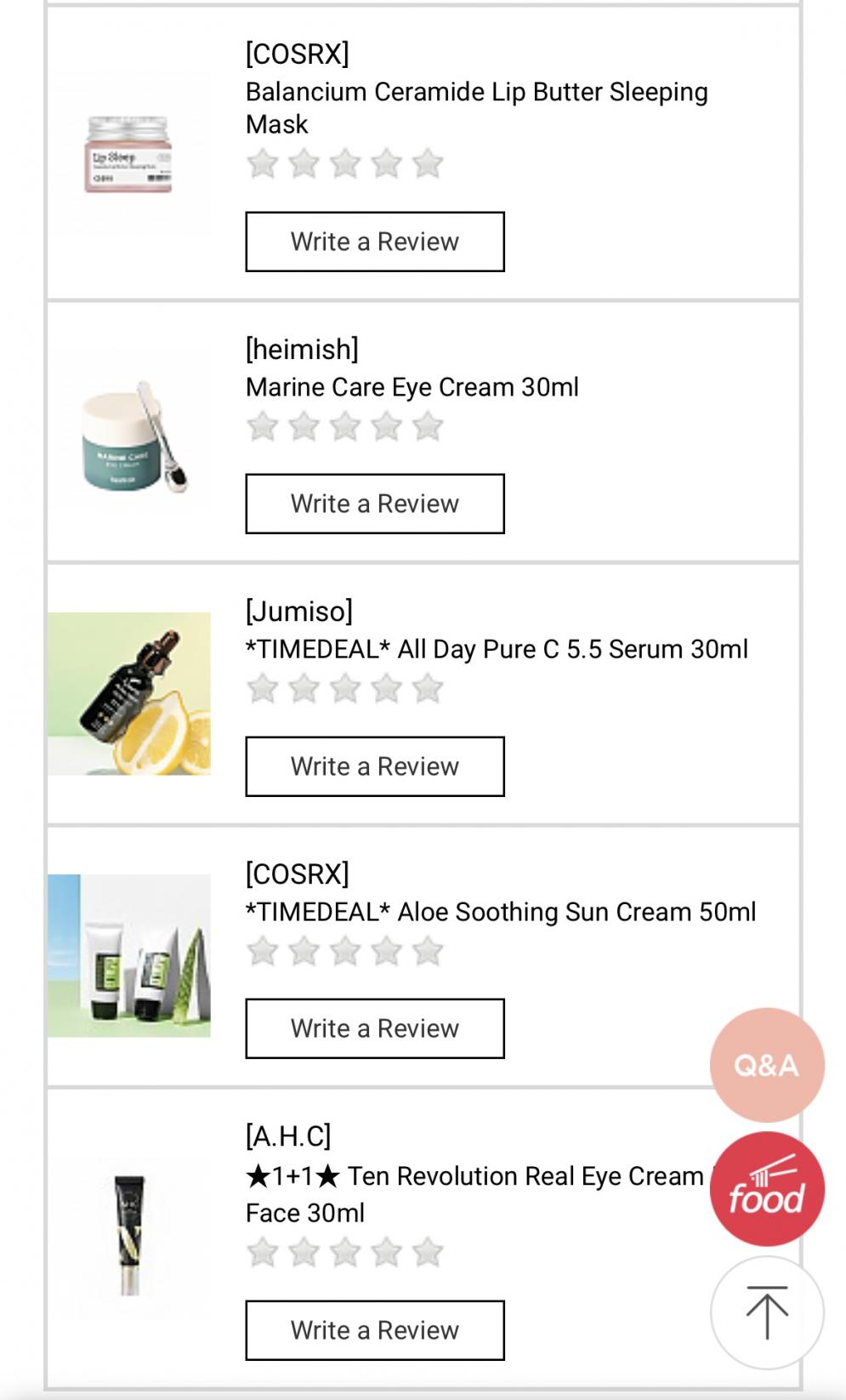Viewport: 846px width, 1400px height.
Task: Open the A.H.C Ten Revolution Eye Cream image
Action: coord(129,1235)
